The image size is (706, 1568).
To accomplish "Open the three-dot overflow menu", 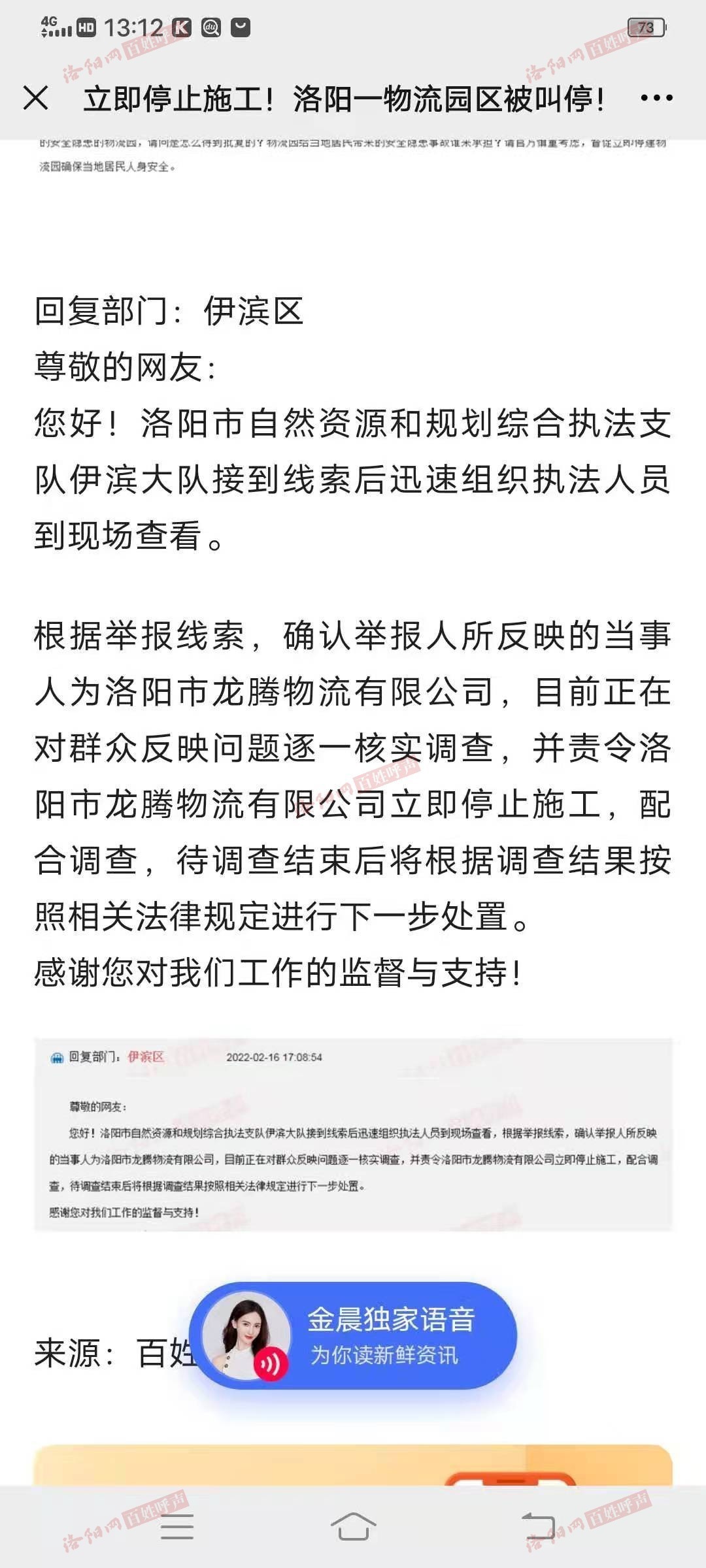I will (x=656, y=99).
